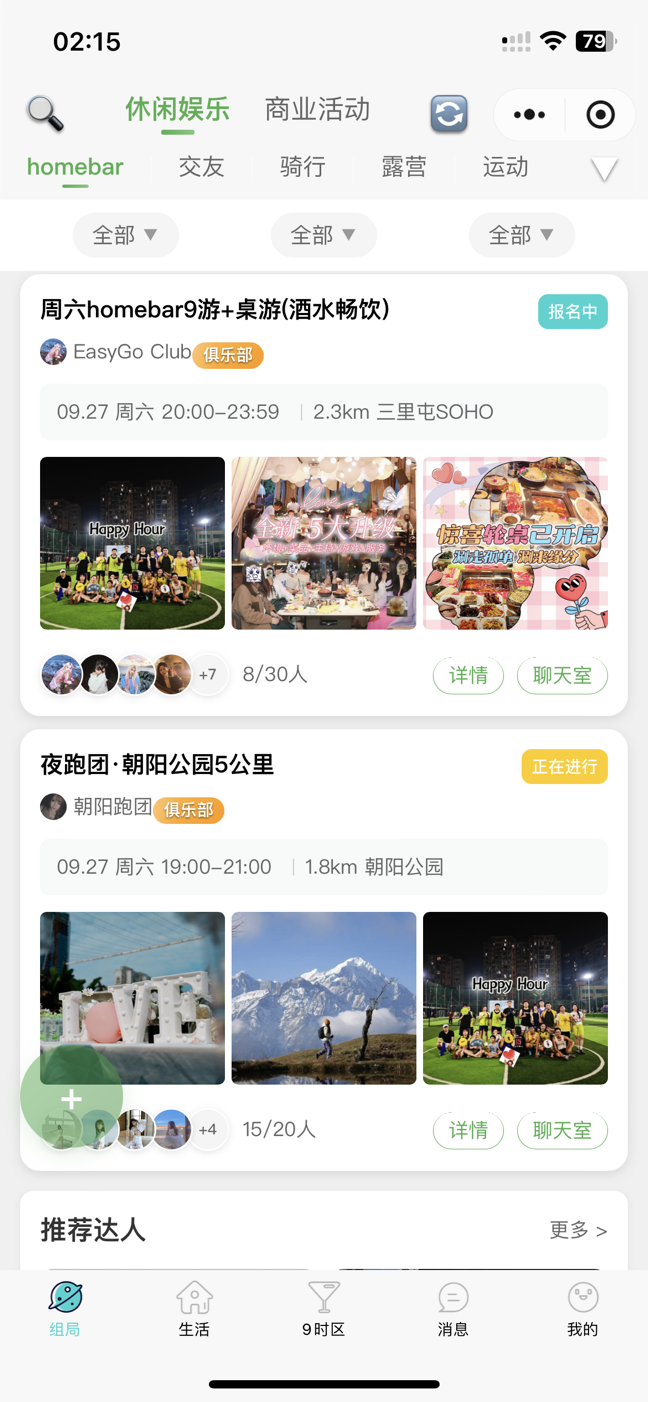This screenshot has height=1402, width=648.
Task: Switch to the 我的 tab
Action: click(x=582, y=1309)
